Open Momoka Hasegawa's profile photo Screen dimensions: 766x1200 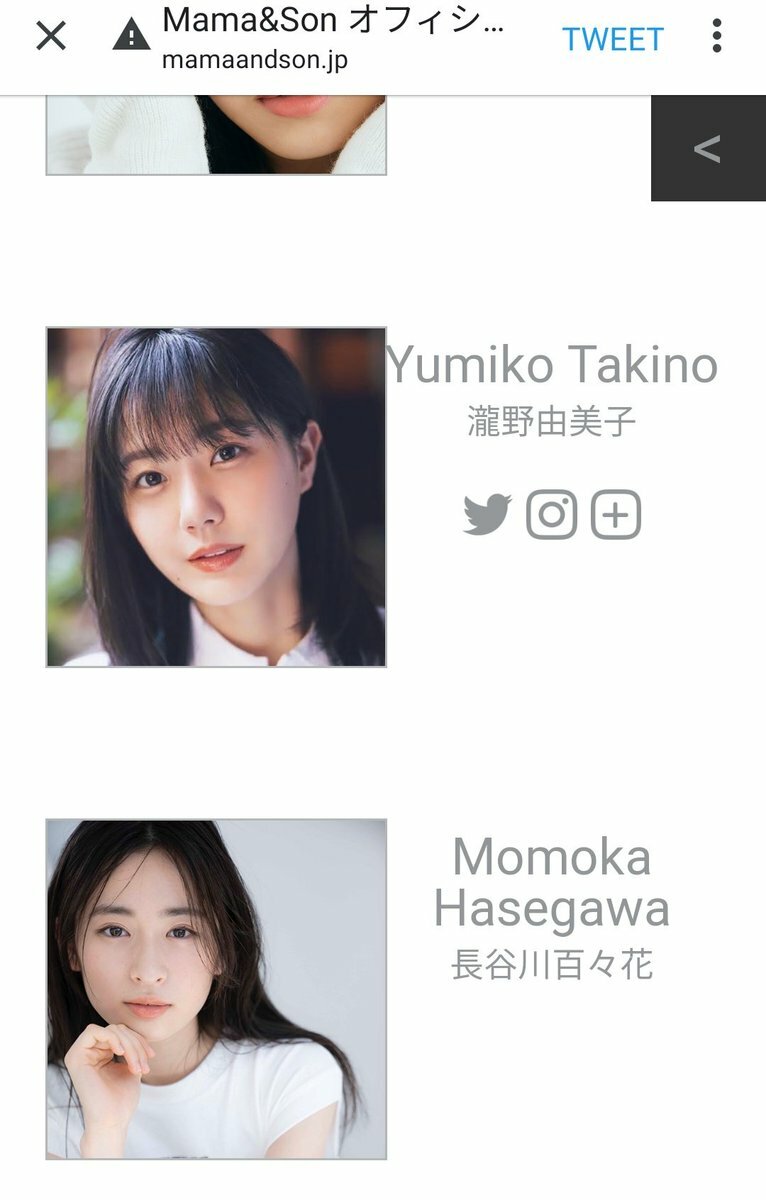216,989
